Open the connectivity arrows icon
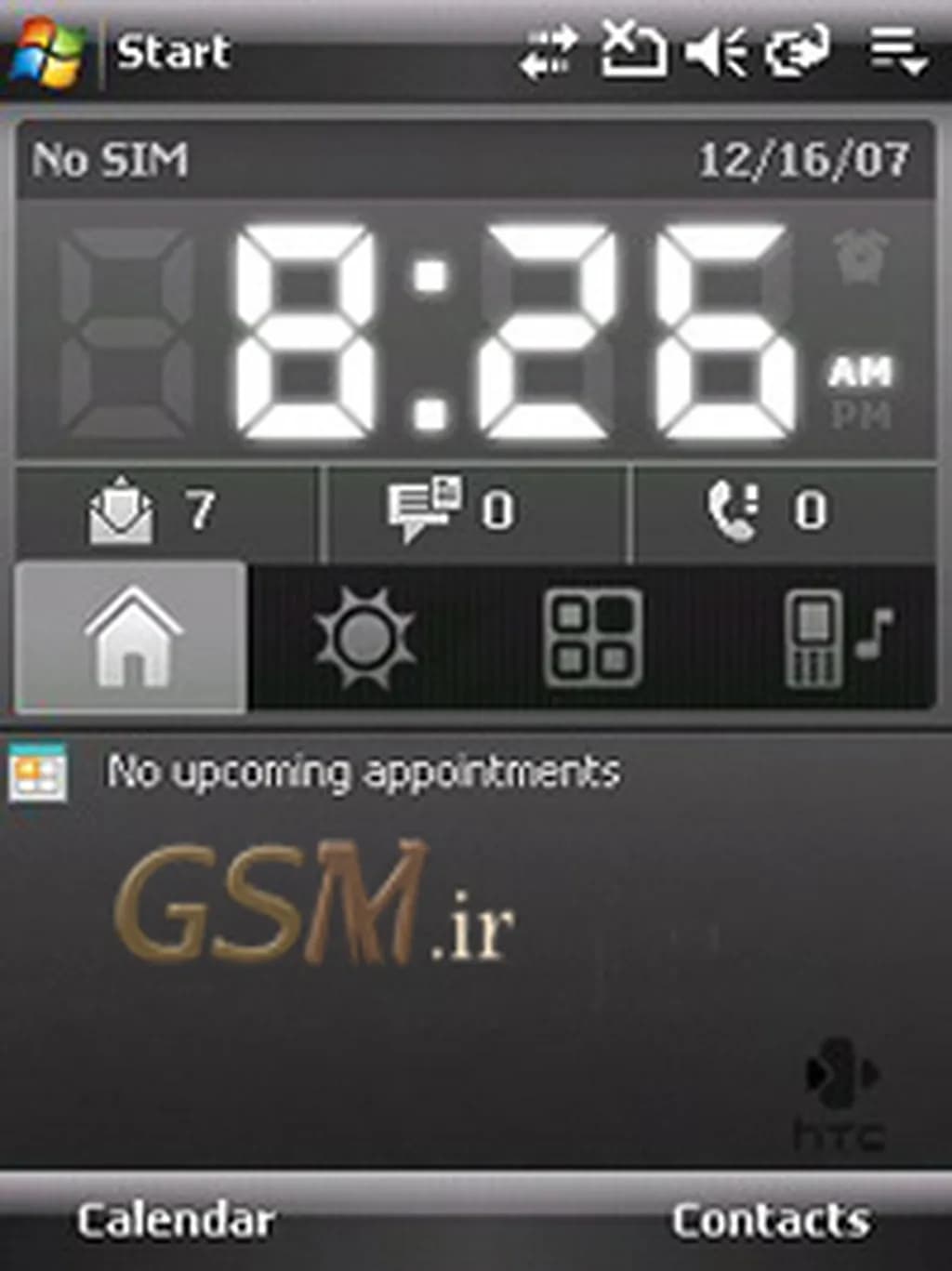Viewport: 952px width, 1271px height. tap(549, 51)
